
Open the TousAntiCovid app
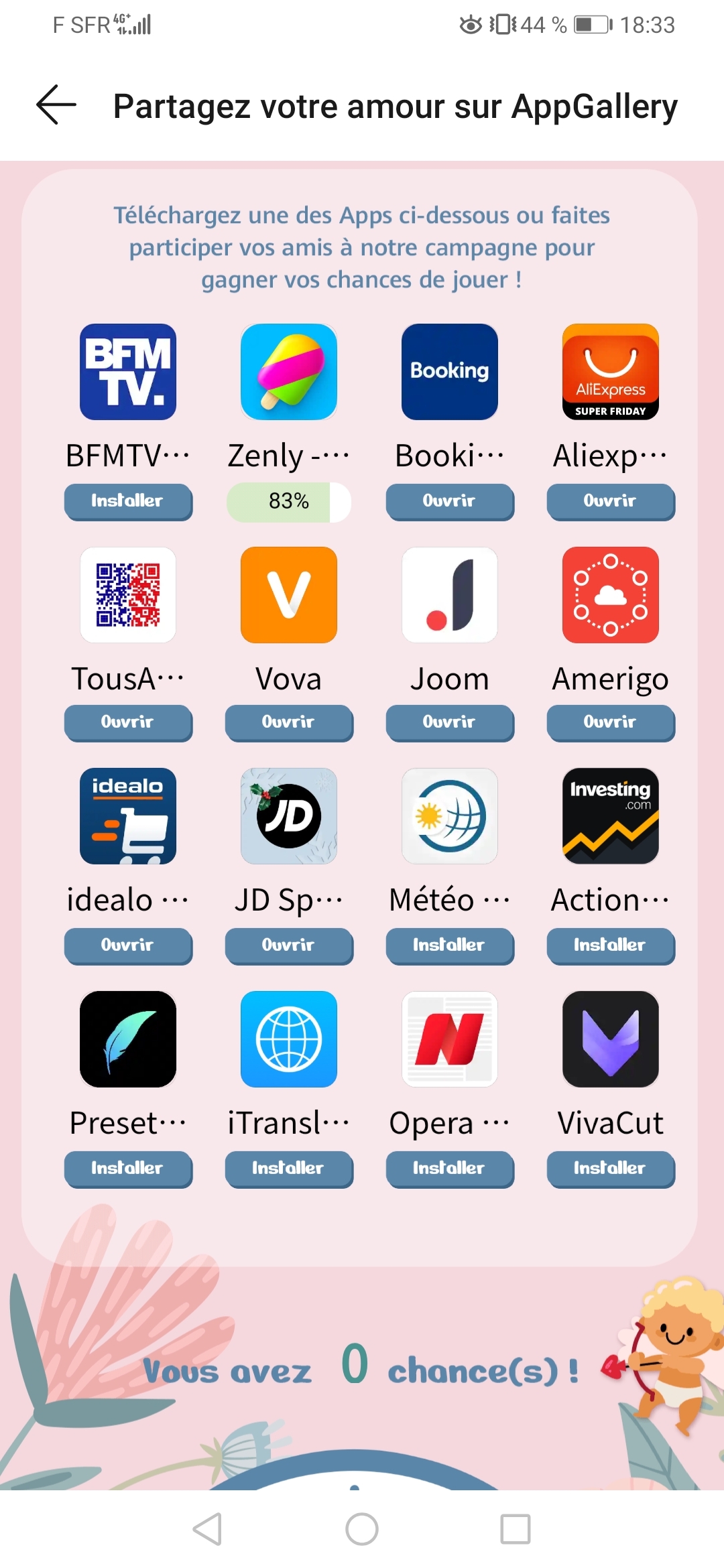pos(128,722)
